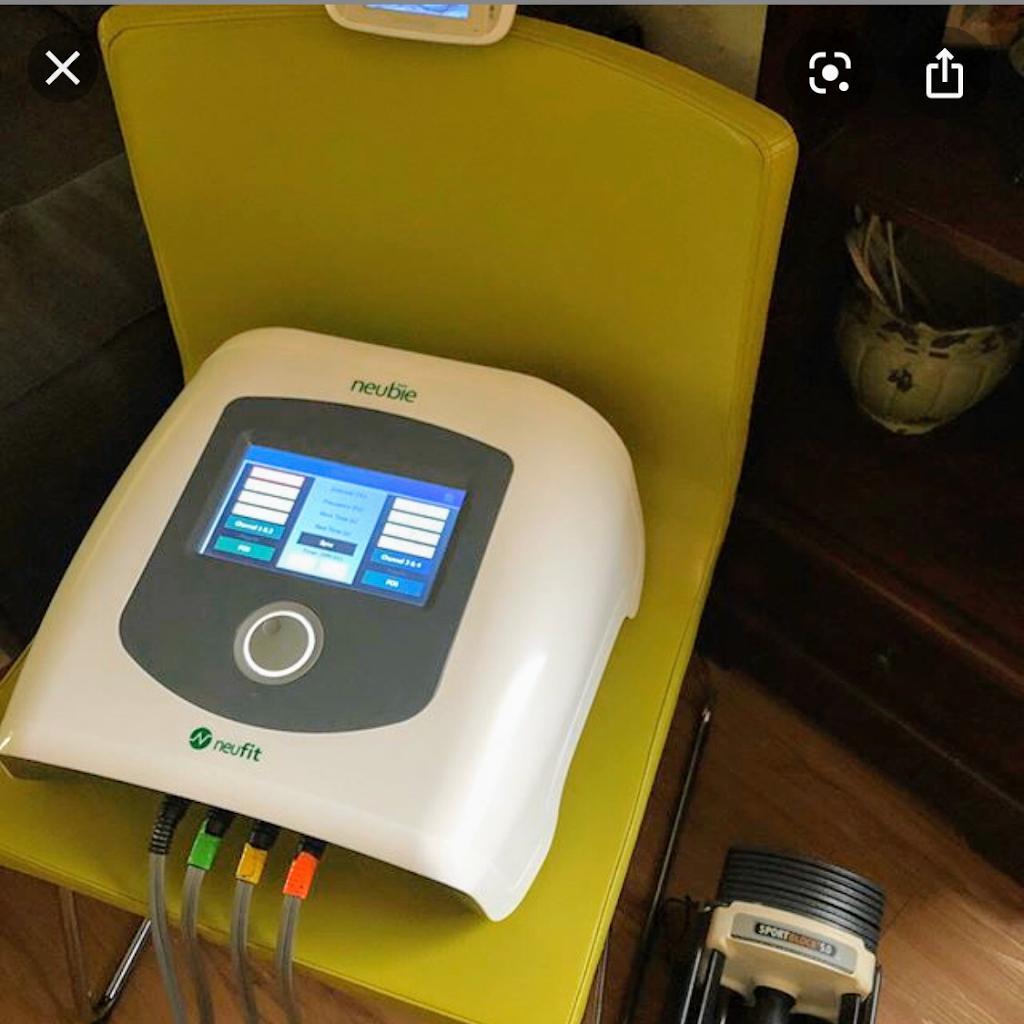Search this image with Lens
This screenshot has width=1024, height=1024.
tap(830, 72)
